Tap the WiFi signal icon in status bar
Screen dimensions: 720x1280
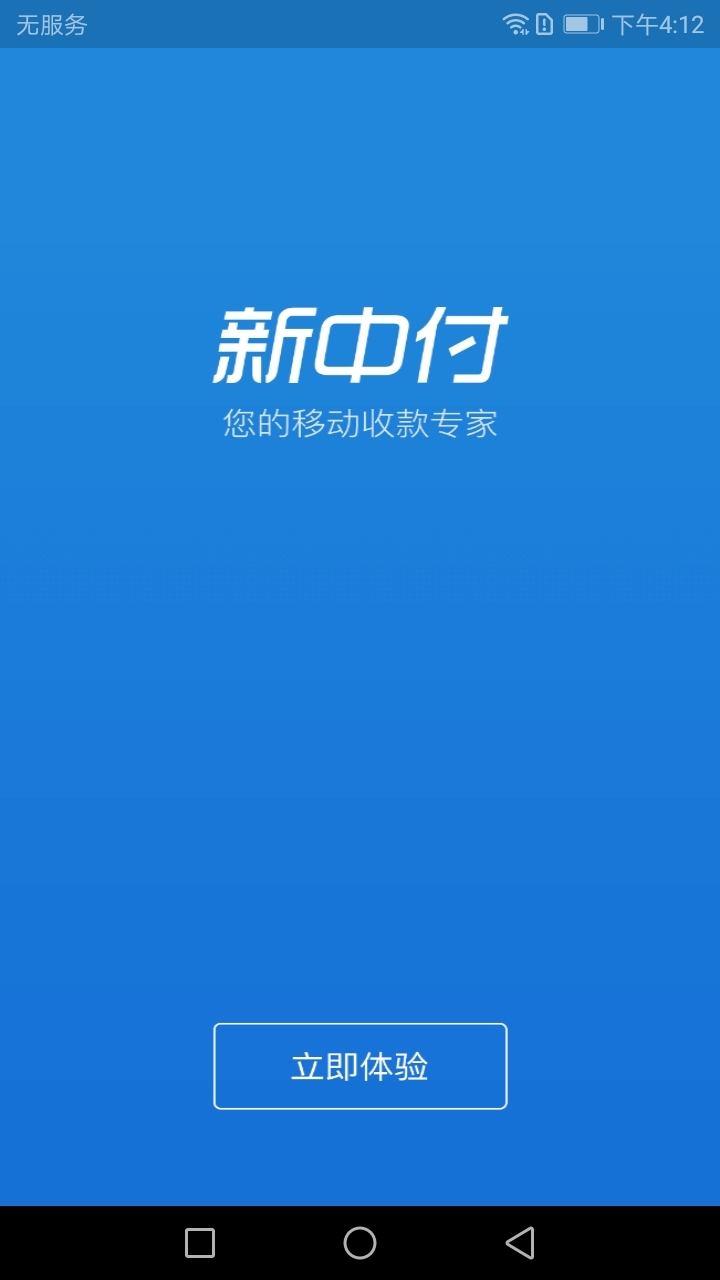[x=516, y=25]
